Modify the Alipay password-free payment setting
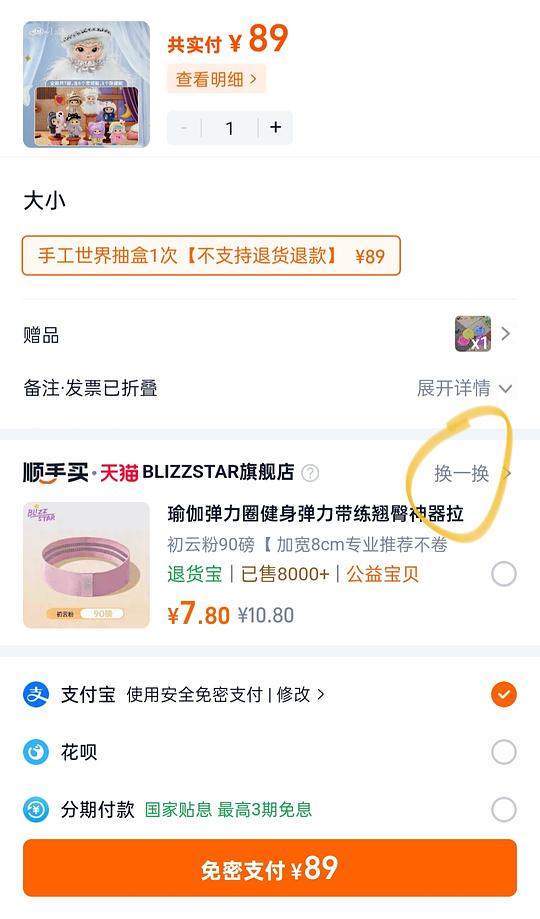 tap(300, 695)
